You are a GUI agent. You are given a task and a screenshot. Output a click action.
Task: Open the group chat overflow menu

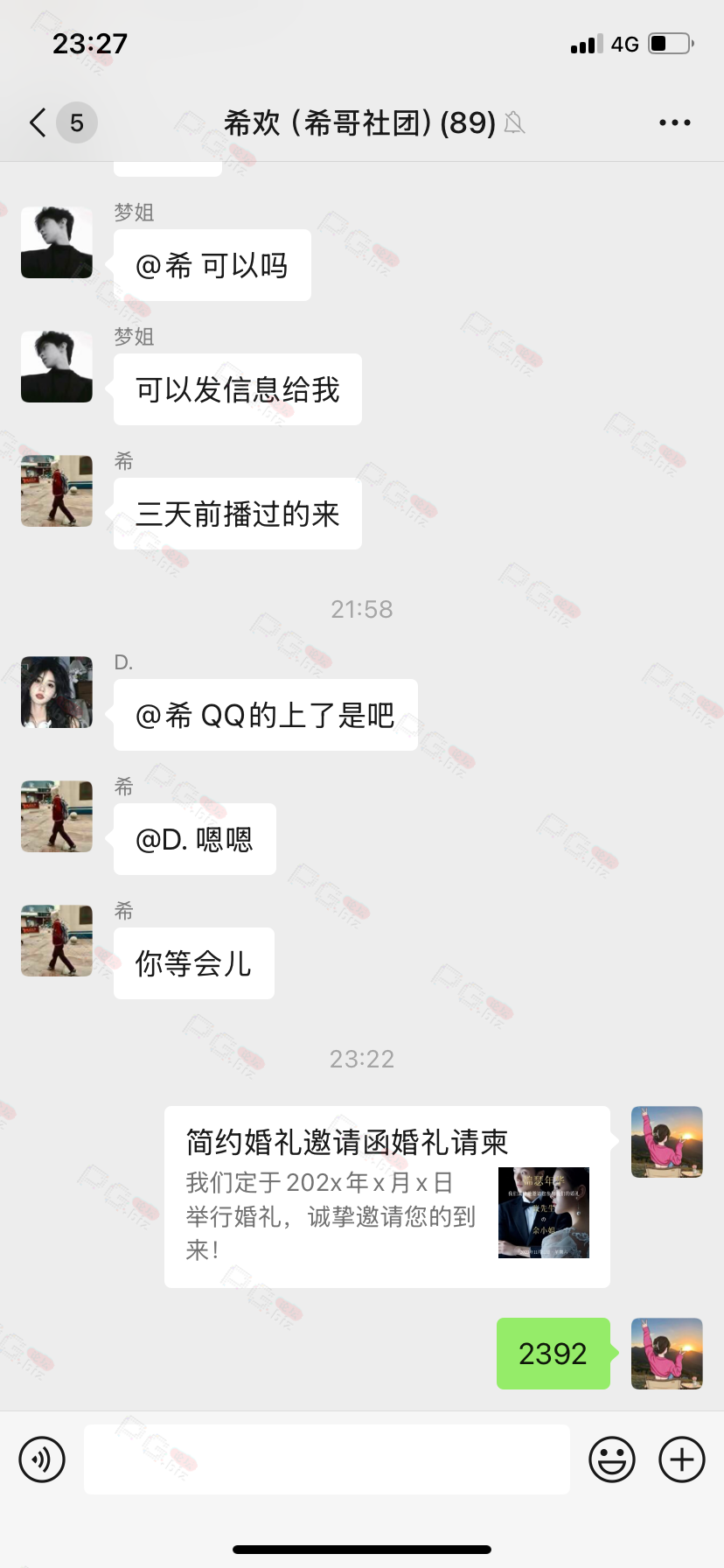click(674, 122)
